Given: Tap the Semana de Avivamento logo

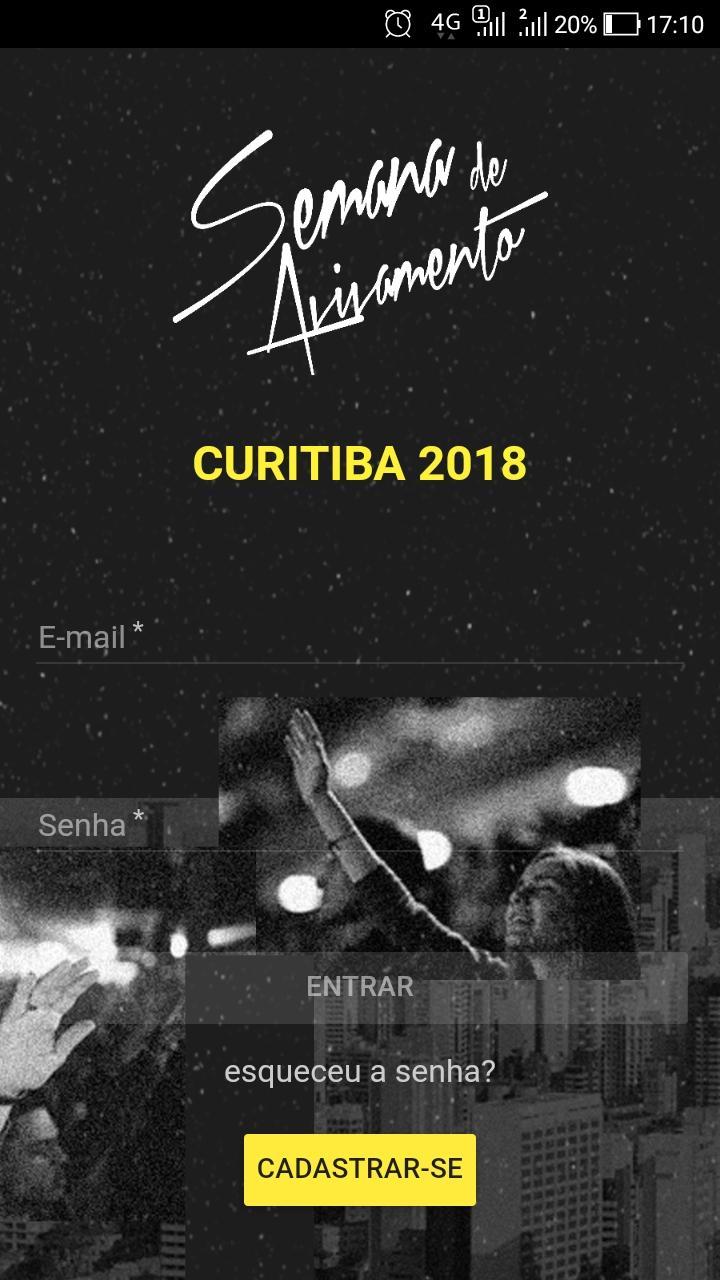Looking at the screenshot, I should coord(360,240).
